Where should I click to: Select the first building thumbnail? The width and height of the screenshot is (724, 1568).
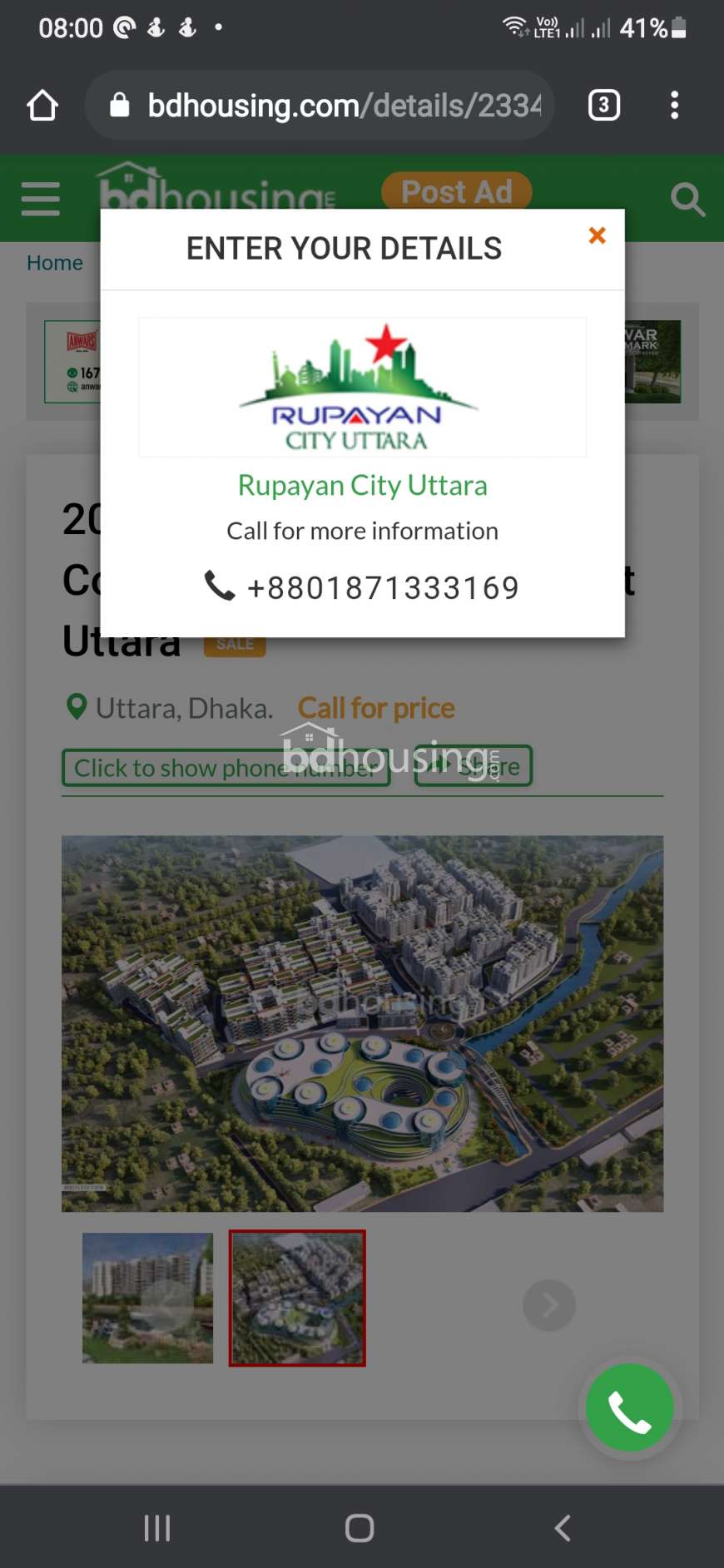(x=147, y=1298)
